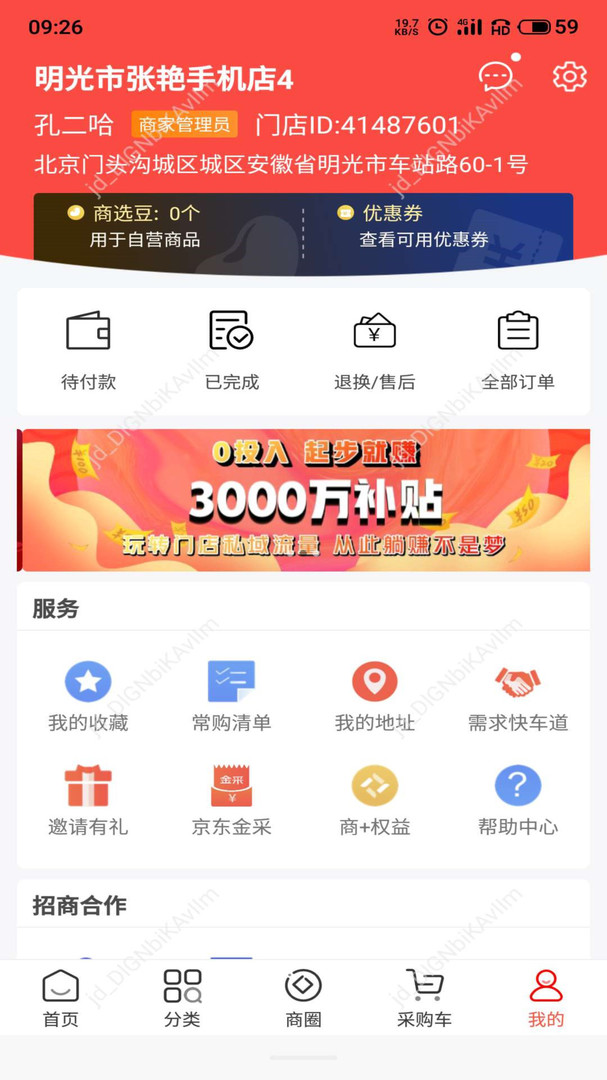Show 全部订单 all orders
The width and height of the screenshot is (607, 1080).
(x=517, y=349)
